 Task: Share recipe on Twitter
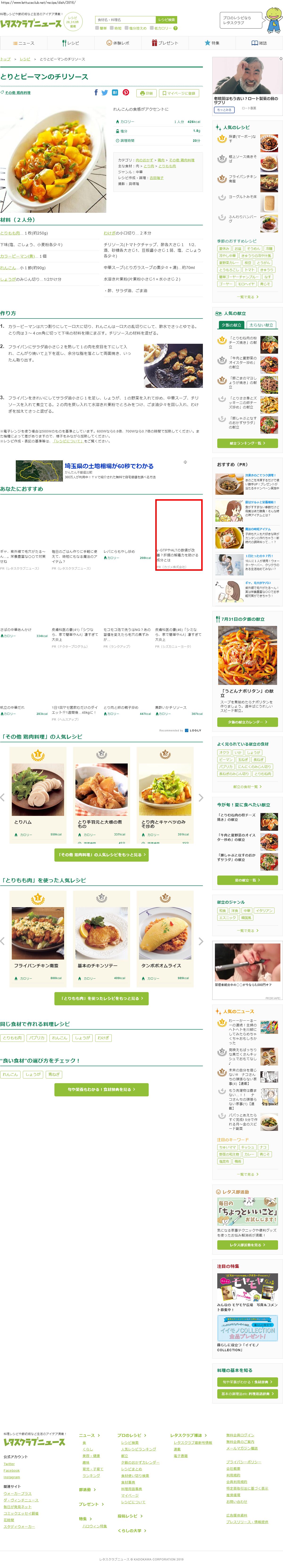pyautogui.click(x=104, y=93)
